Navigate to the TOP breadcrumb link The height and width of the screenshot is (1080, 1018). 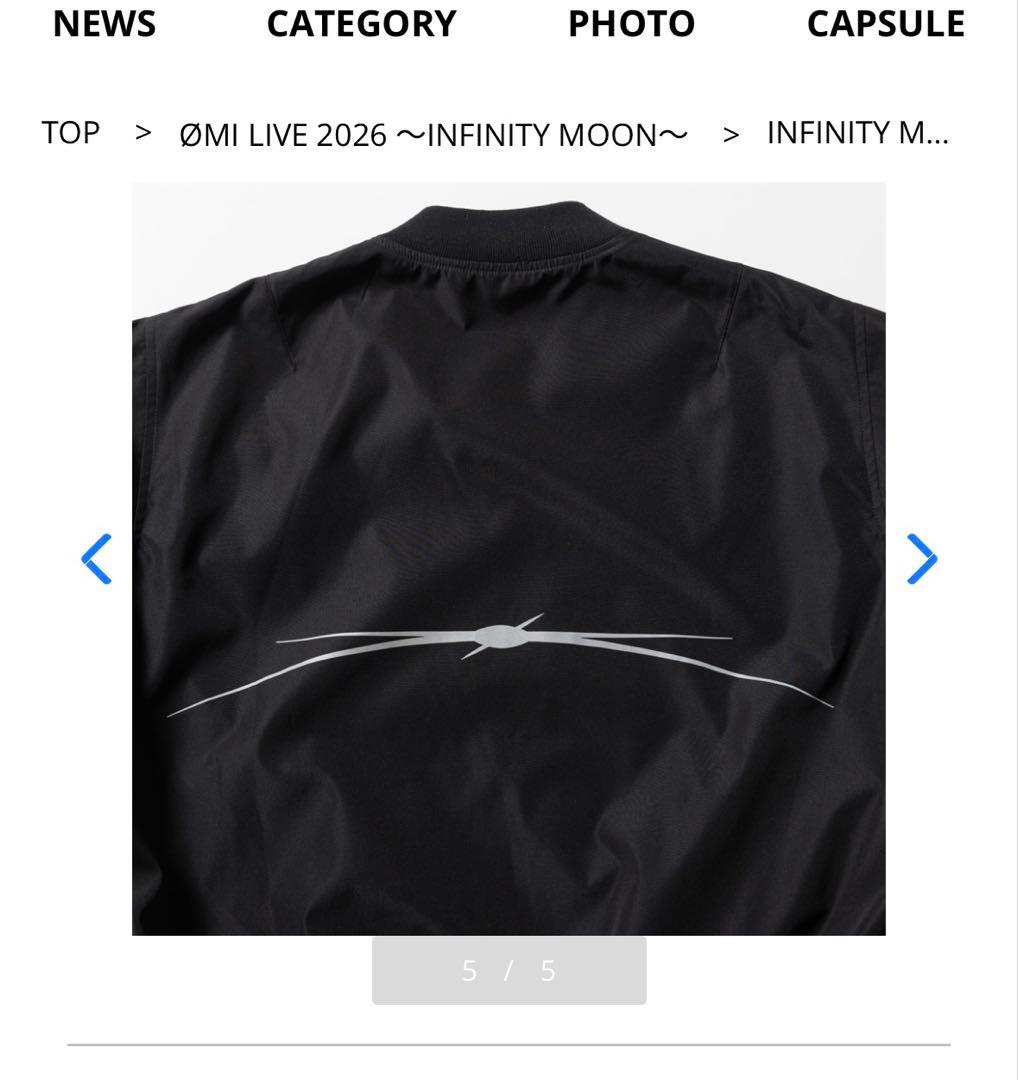[x=68, y=133]
